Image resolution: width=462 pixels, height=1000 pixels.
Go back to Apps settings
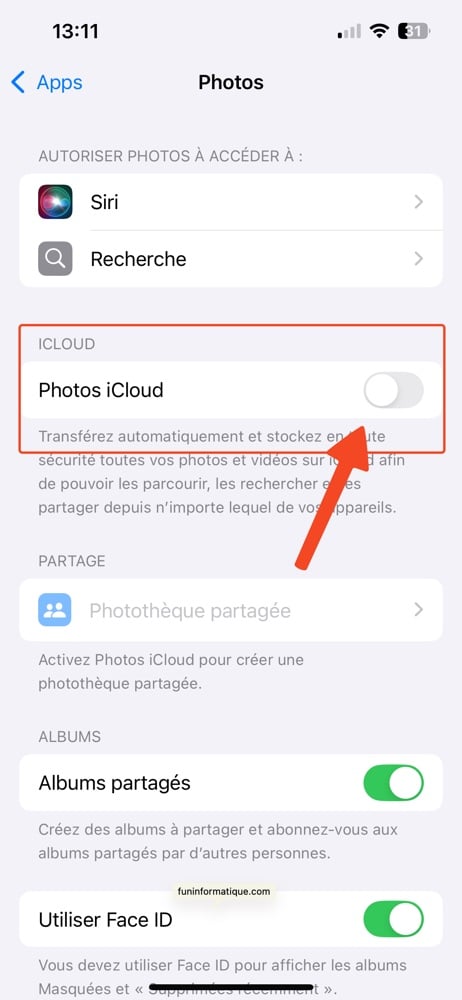(x=47, y=83)
